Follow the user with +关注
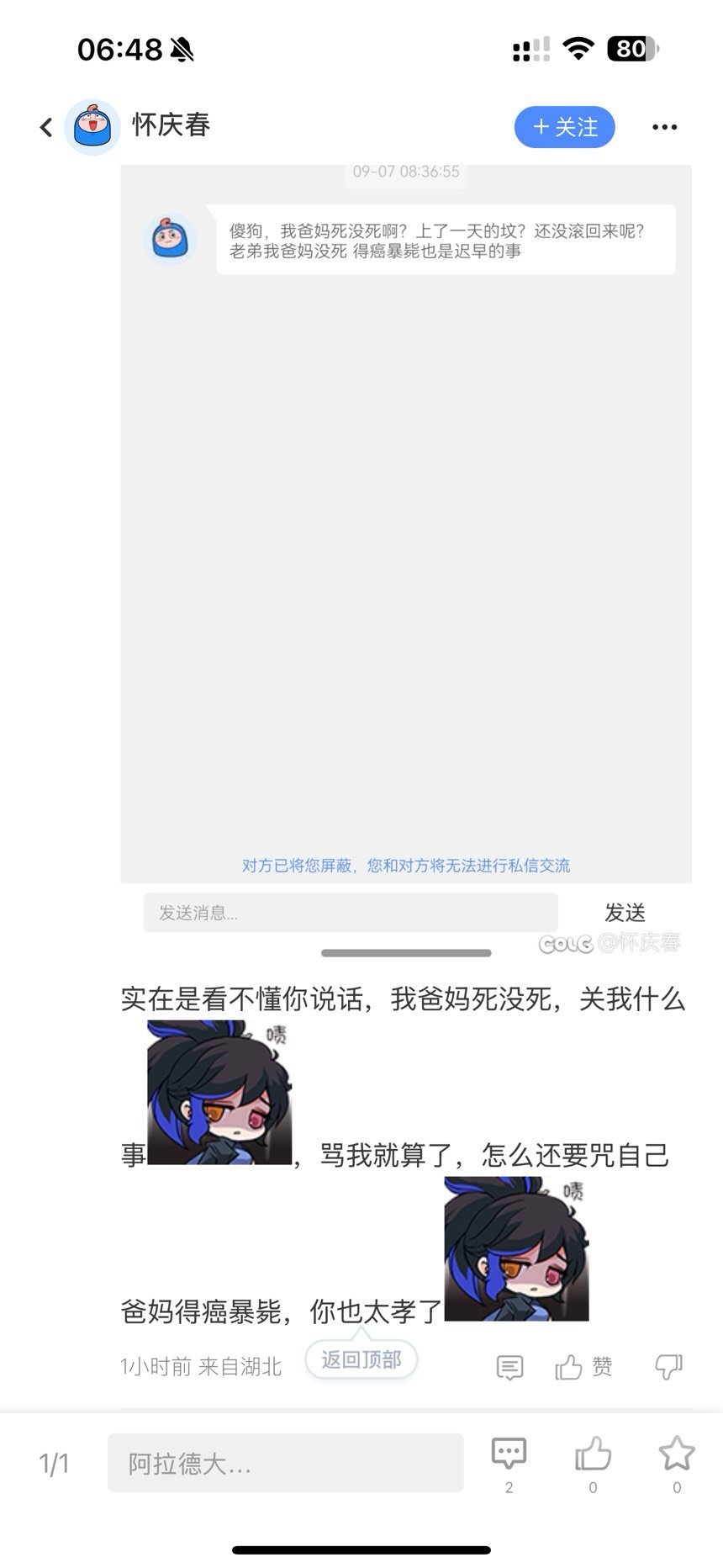 tap(564, 127)
